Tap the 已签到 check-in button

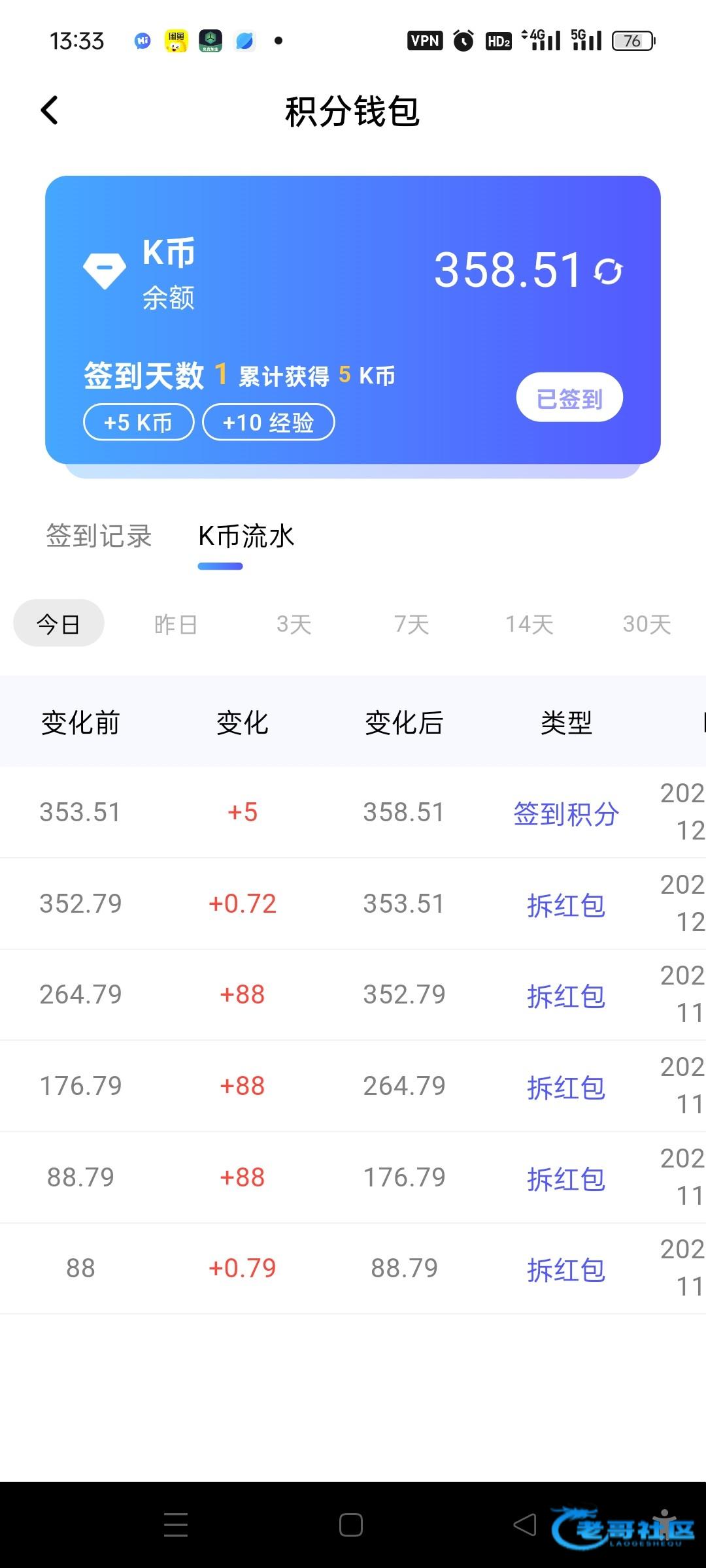click(x=569, y=398)
